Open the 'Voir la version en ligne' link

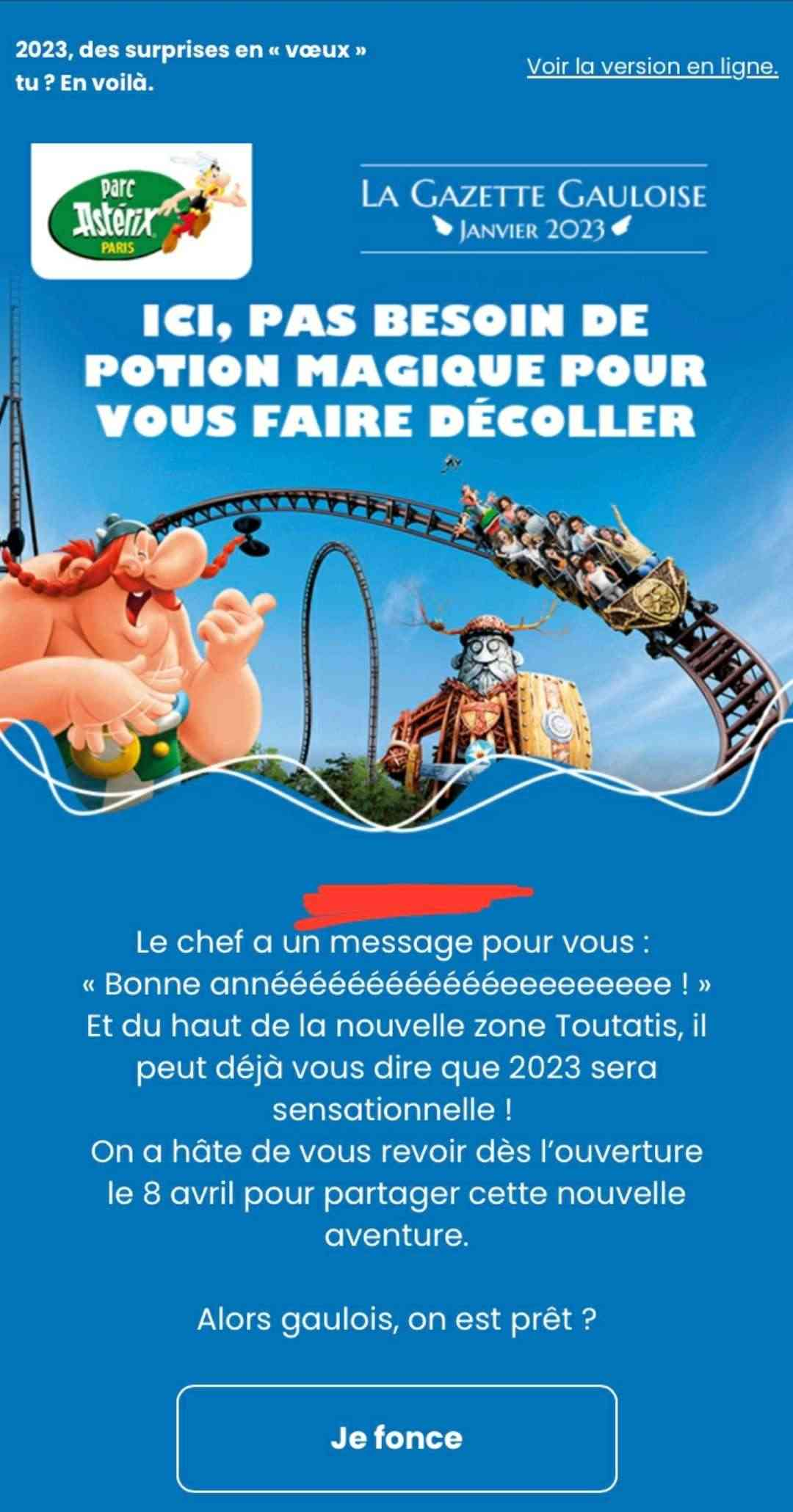(x=652, y=67)
